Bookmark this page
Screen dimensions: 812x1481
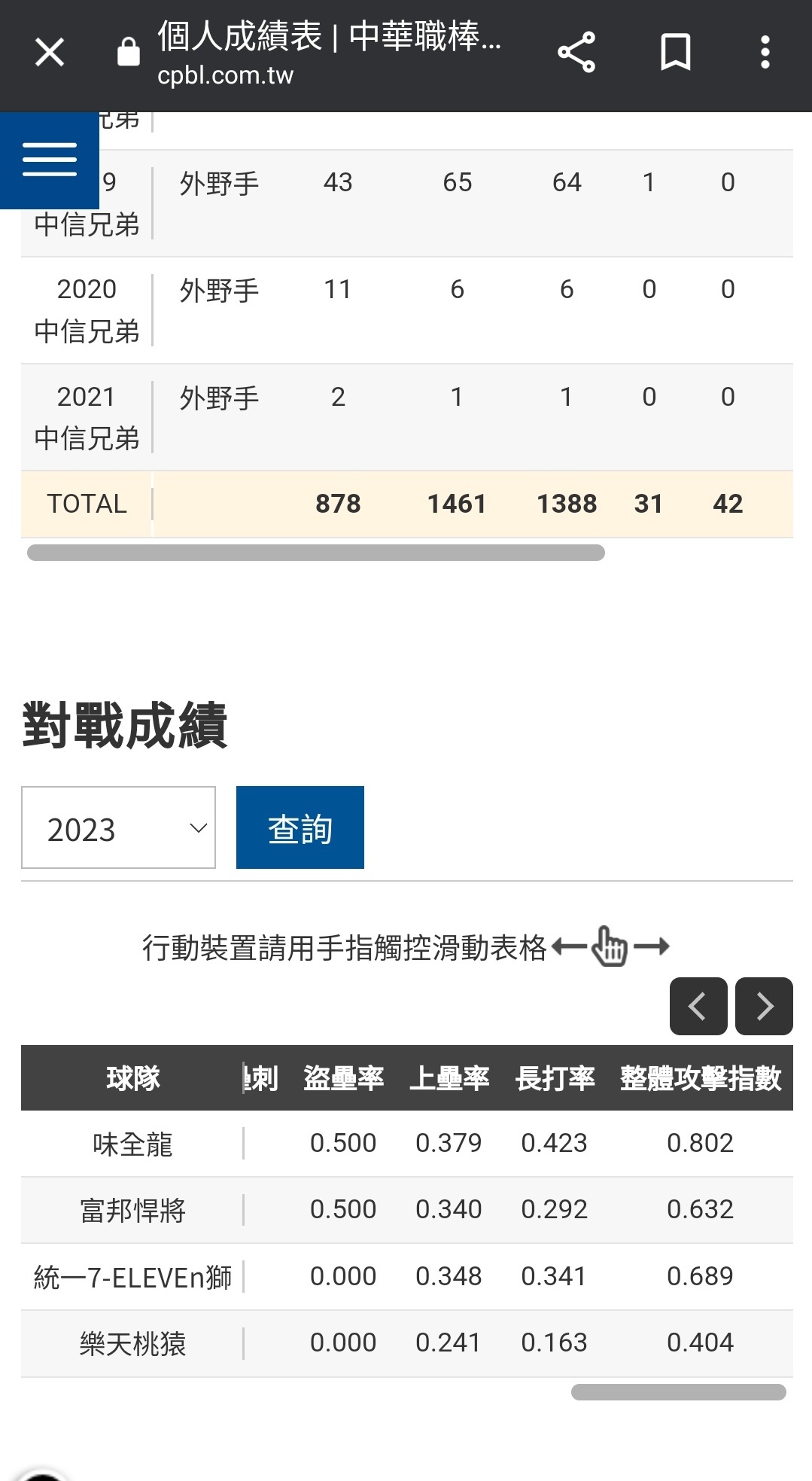click(x=675, y=53)
